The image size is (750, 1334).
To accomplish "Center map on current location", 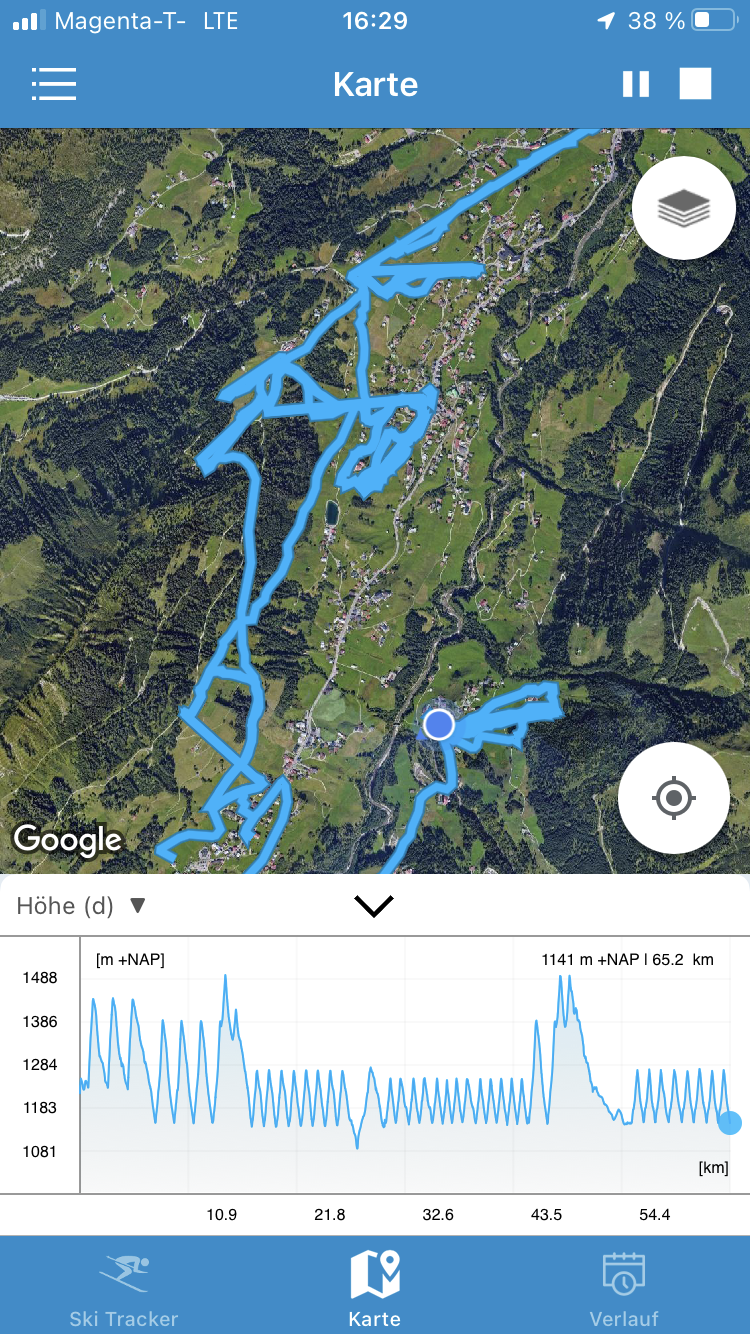I will pyautogui.click(x=673, y=797).
